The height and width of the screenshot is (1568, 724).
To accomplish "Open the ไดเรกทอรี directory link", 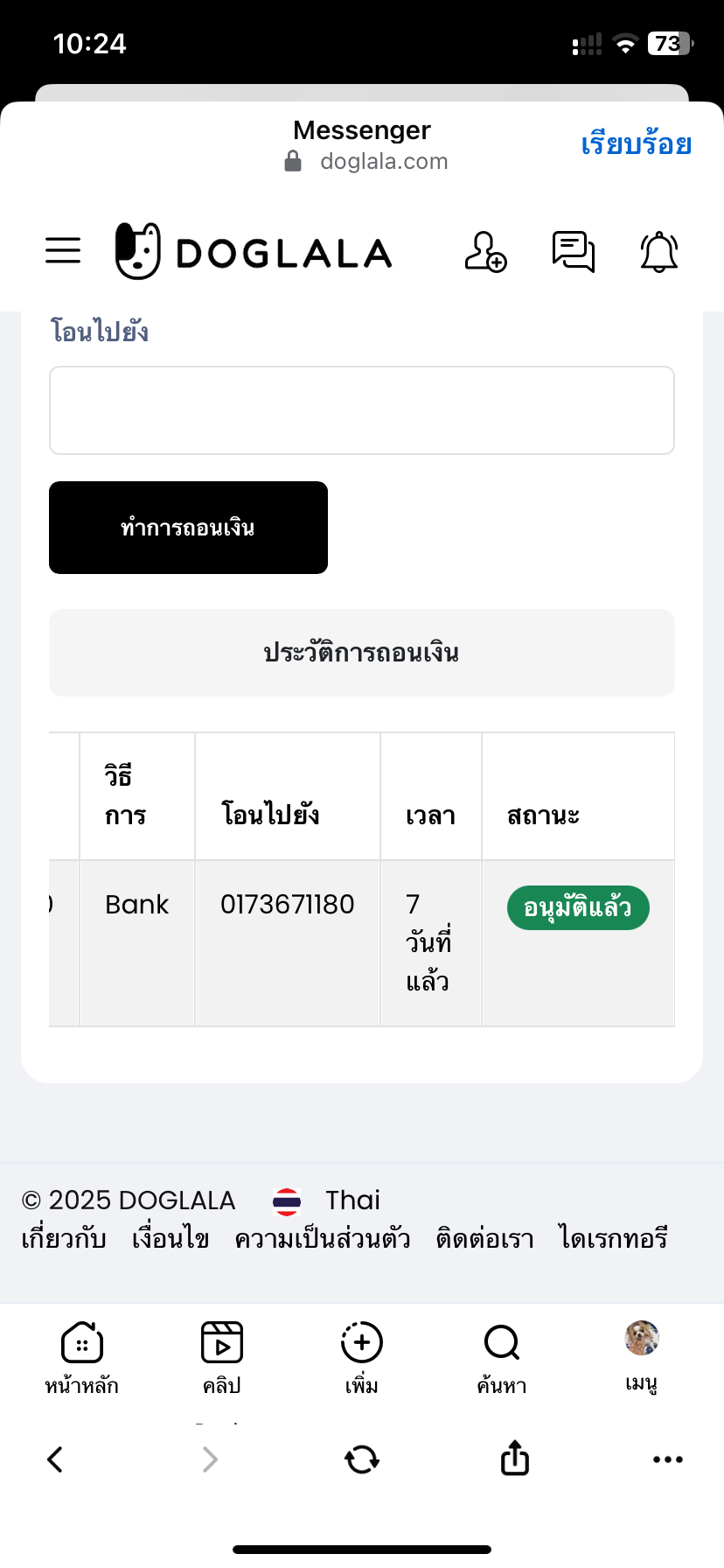I will tap(614, 1239).
